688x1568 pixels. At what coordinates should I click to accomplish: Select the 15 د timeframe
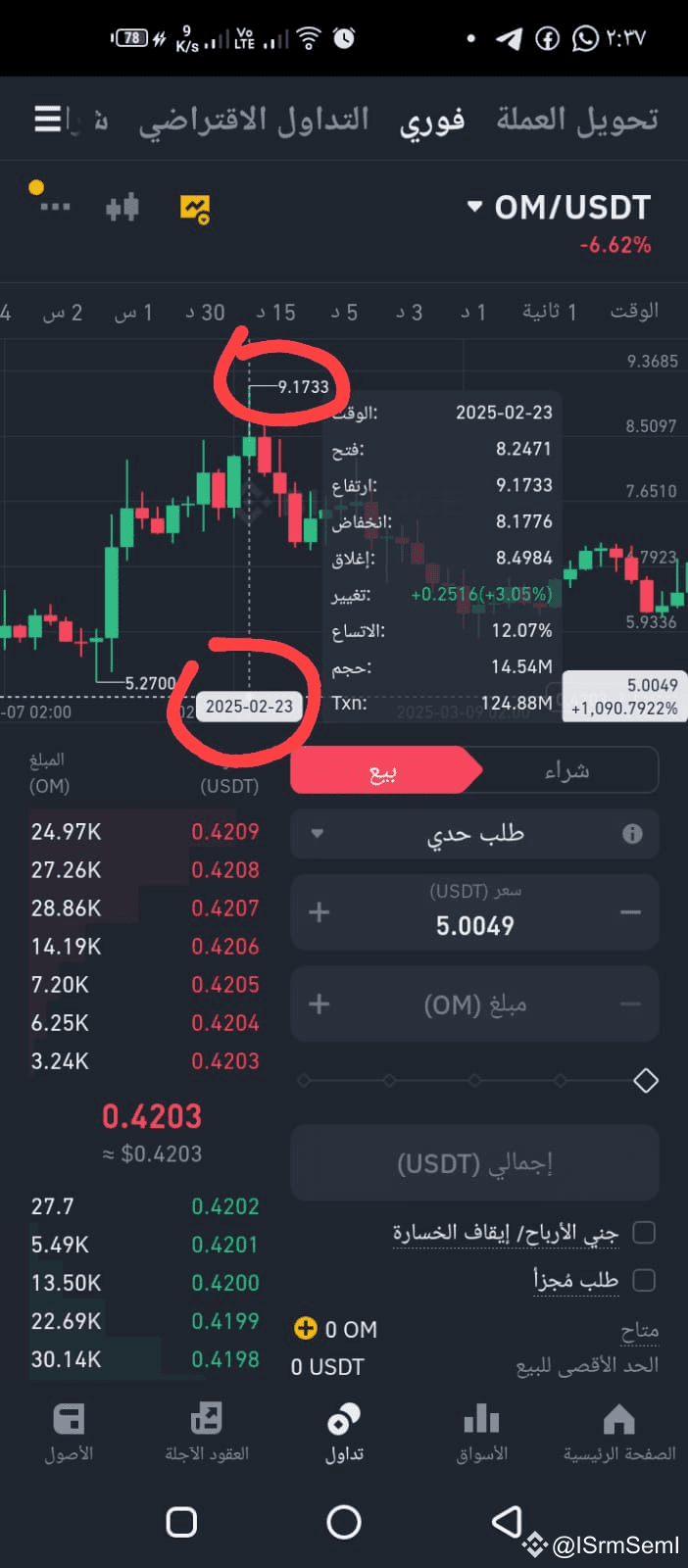275,313
